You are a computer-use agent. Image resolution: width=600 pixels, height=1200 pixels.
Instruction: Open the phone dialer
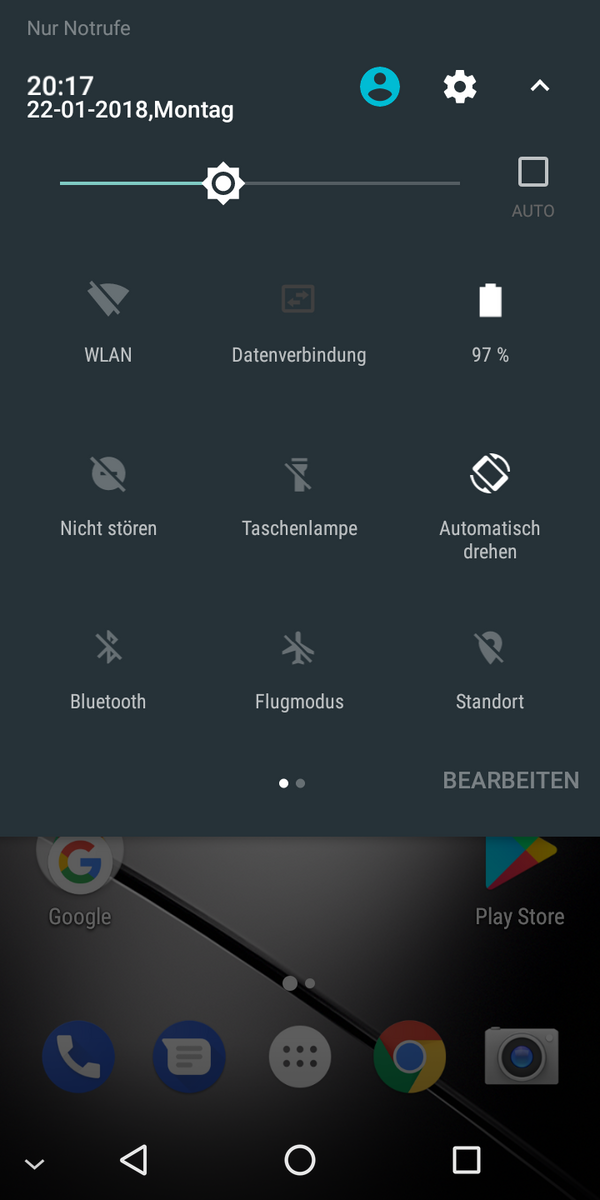tap(78, 1056)
